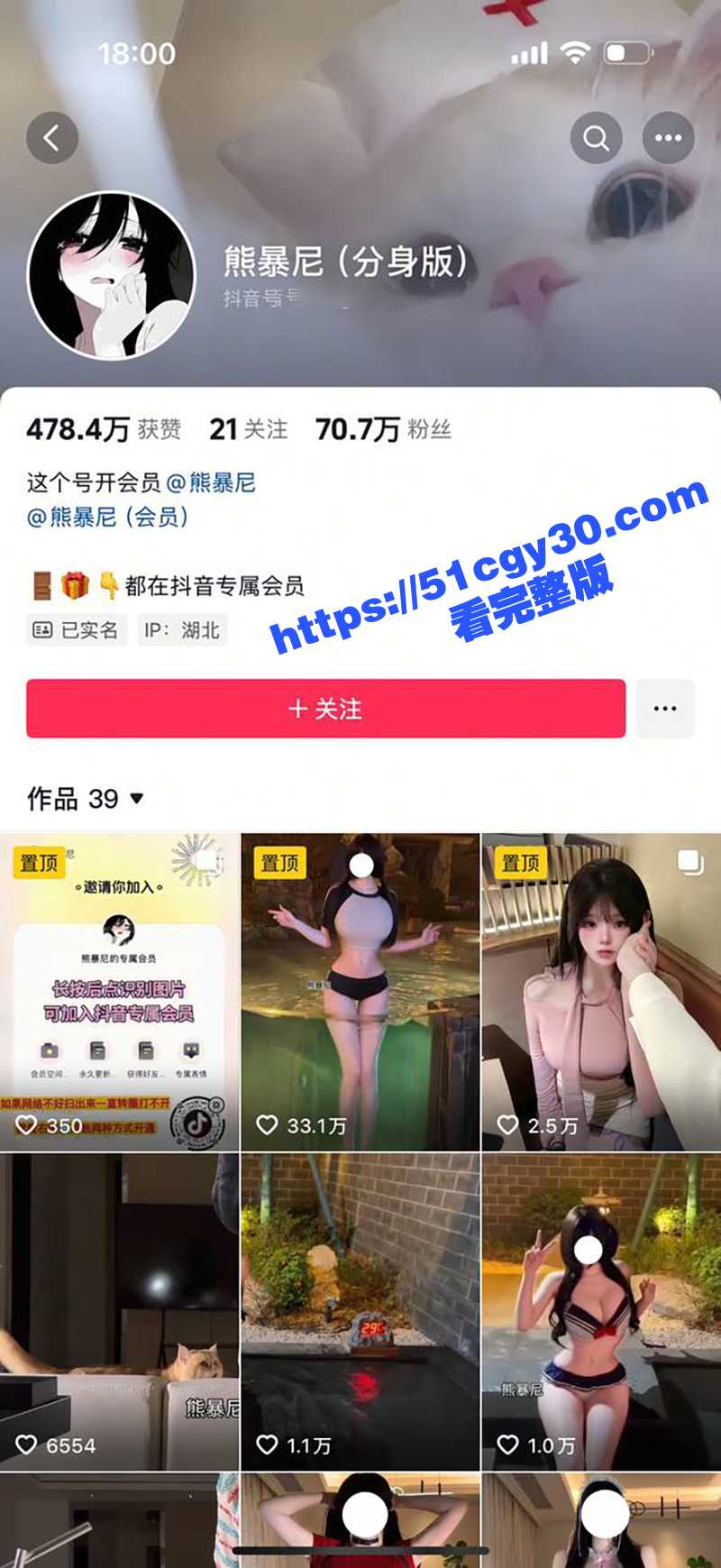Image resolution: width=721 pixels, height=1568 pixels.
Task: Follow this account with the red 关注 button
Action: tap(325, 709)
